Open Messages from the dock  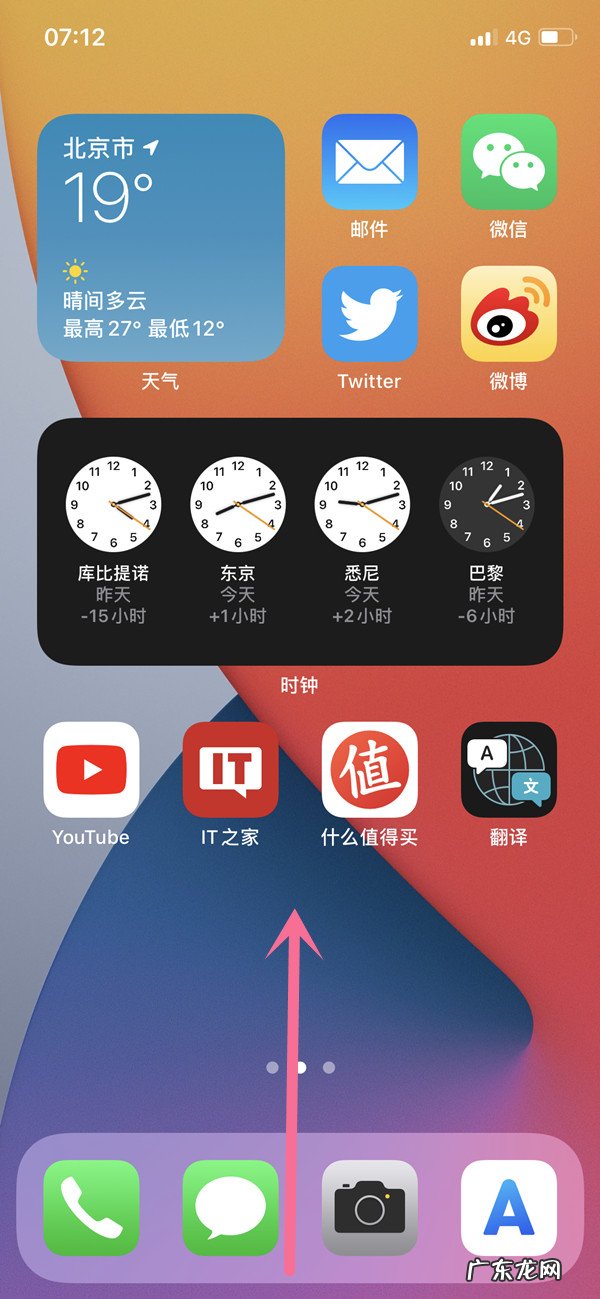(230, 1207)
